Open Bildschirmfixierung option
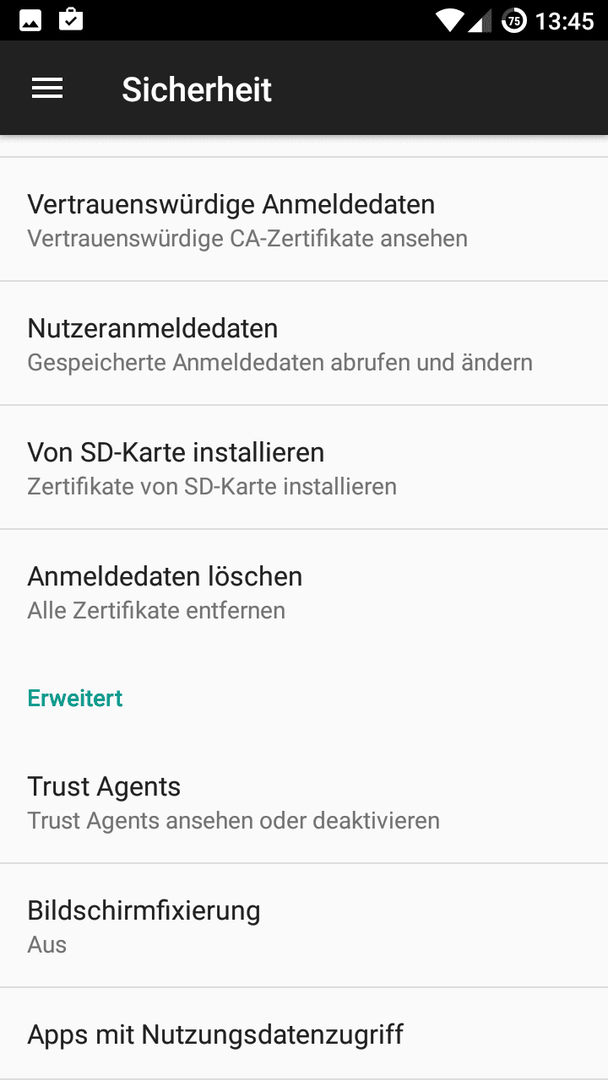Screen dimensions: 608x1080 point(304,925)
